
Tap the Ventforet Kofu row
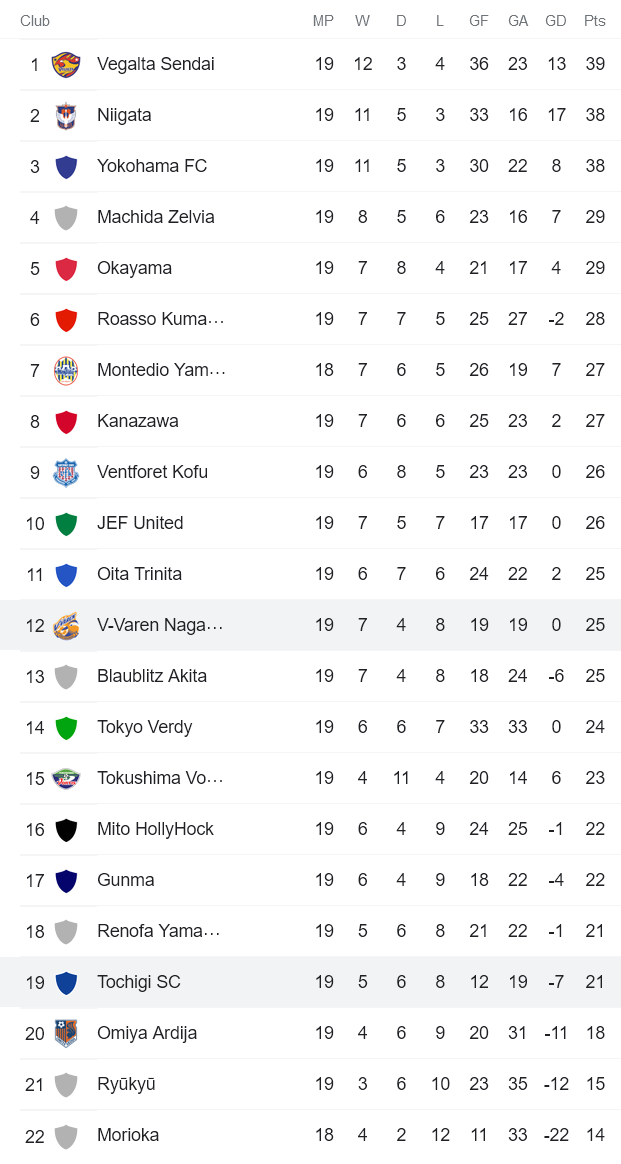point(152,472)
